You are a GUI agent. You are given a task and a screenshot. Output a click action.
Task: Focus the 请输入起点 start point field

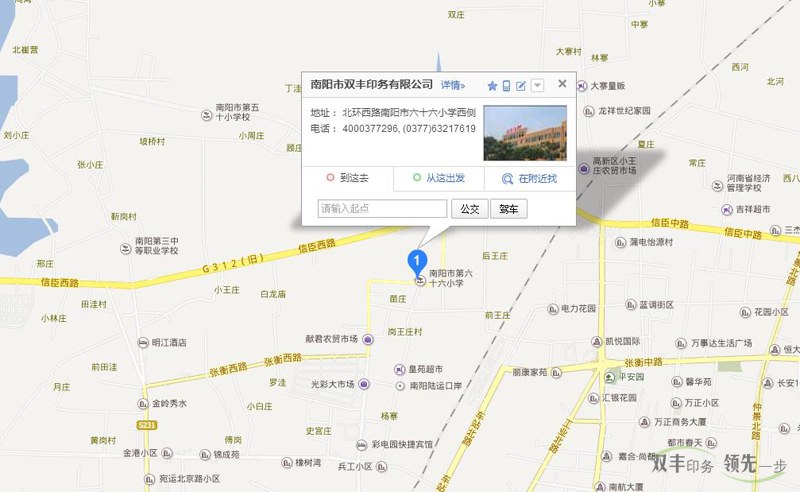(x=381, y=209)
